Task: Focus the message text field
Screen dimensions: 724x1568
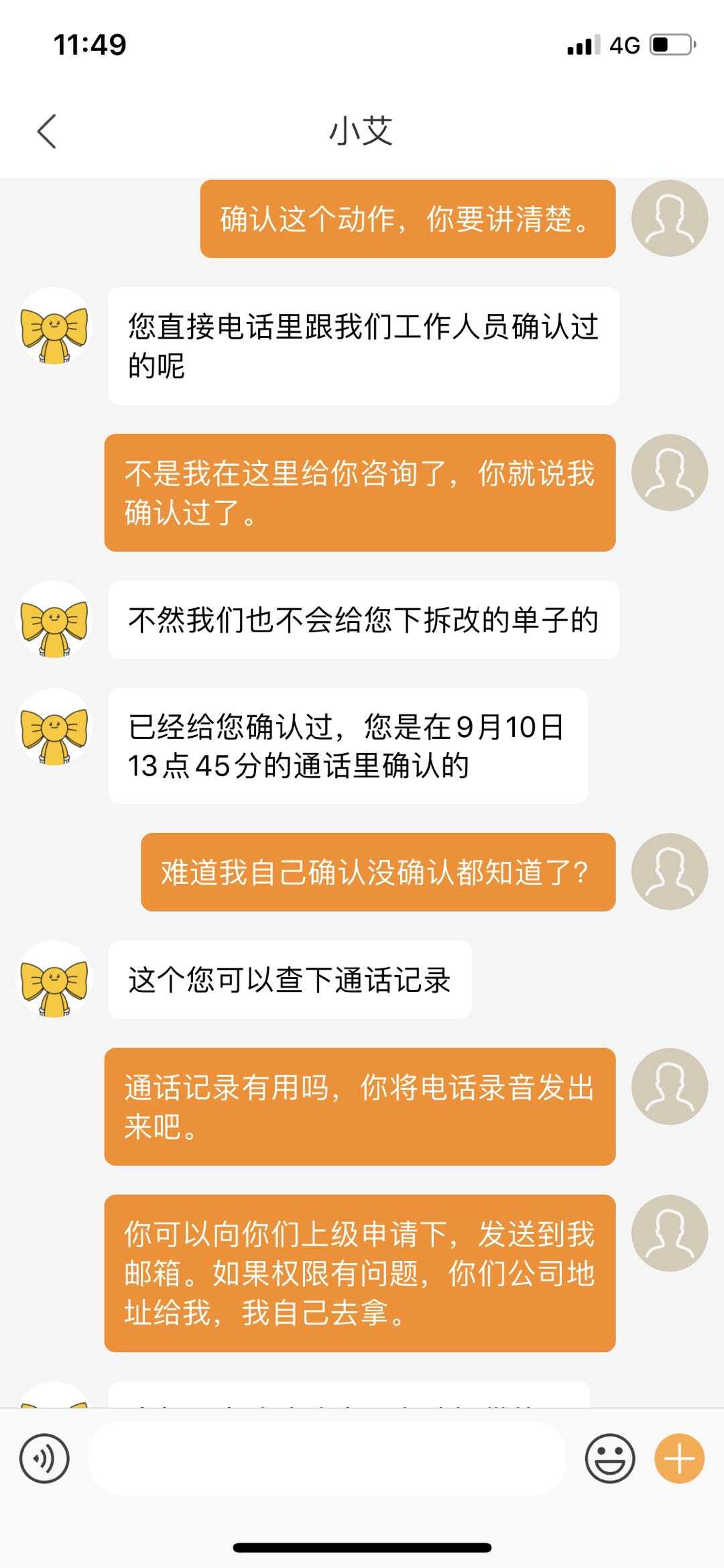Action: (327, 1458)
